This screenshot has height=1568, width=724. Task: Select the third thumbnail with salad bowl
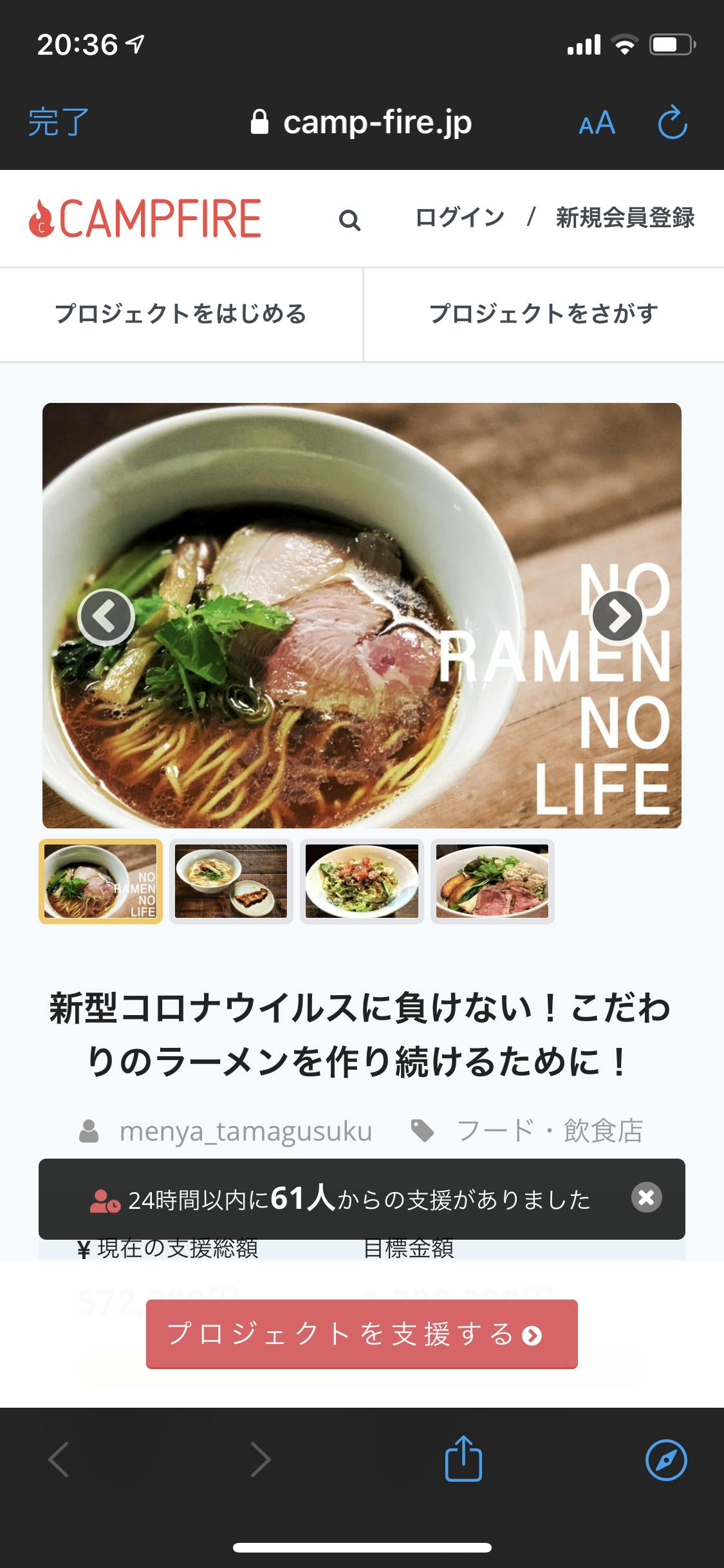(x=362, y=881)
